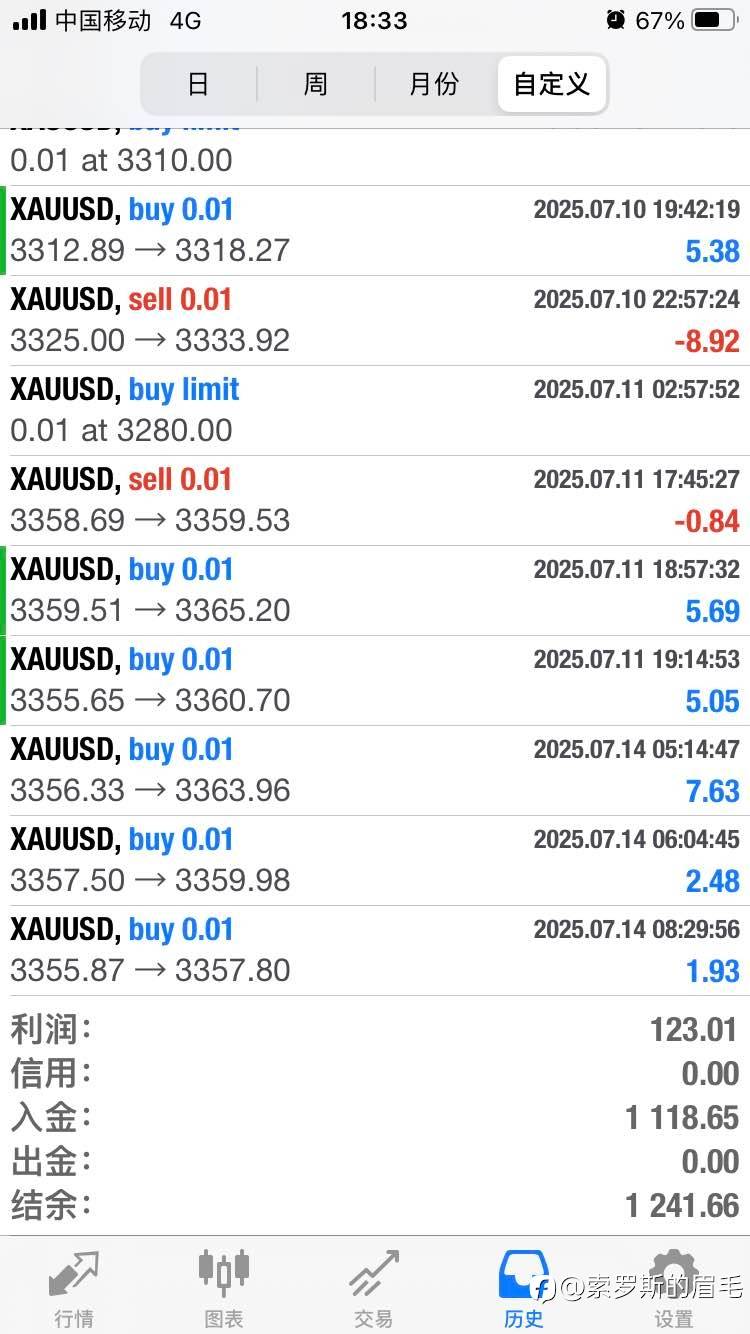Expand the buy trade with 1.93 profit
The image size is (750, 1334).
click(x=375, y=950)
